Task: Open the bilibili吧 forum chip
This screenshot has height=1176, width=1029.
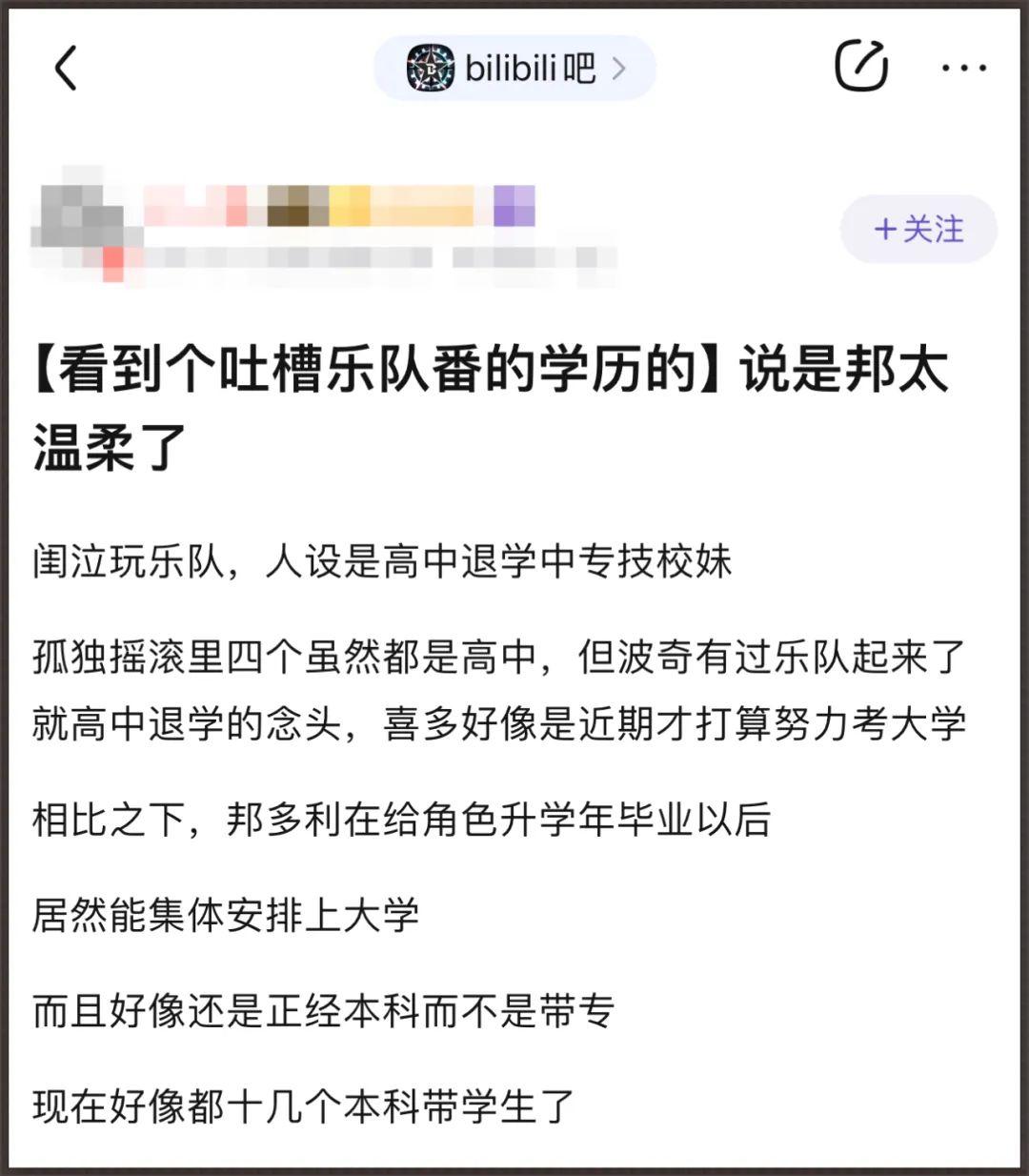Action: [514, 69]
